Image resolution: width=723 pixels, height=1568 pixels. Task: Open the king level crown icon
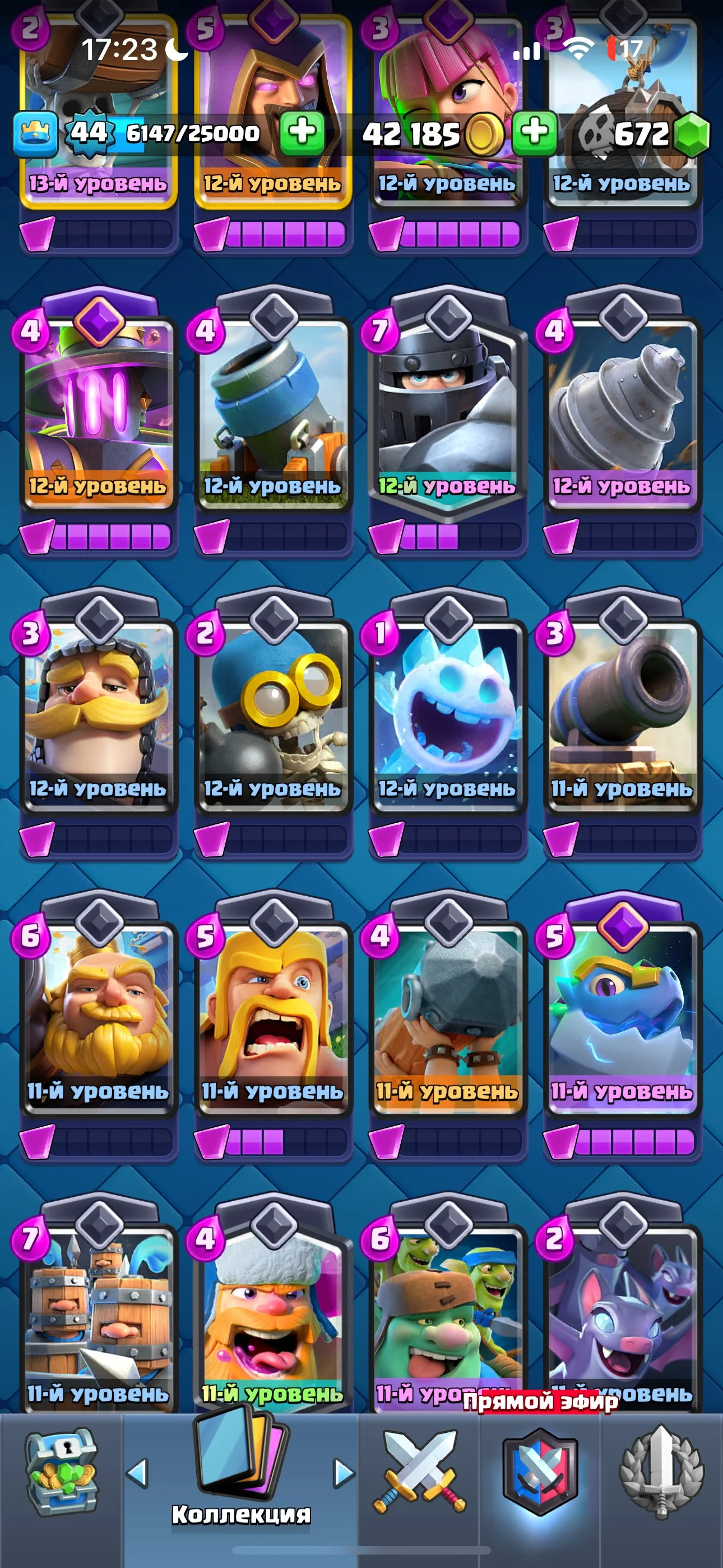35,133
